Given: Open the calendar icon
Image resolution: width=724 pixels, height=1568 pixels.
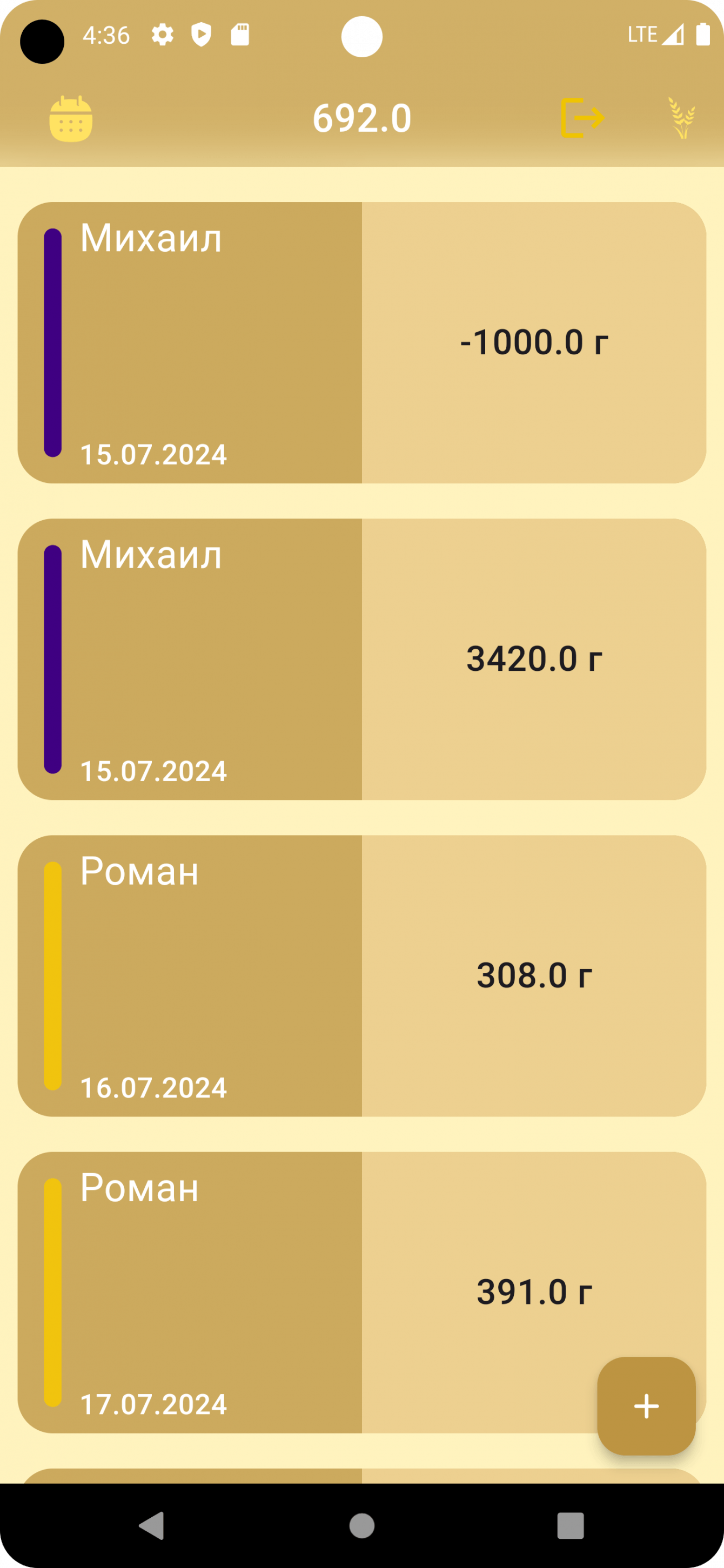Looking at the screenshot, I should [71, 119].
